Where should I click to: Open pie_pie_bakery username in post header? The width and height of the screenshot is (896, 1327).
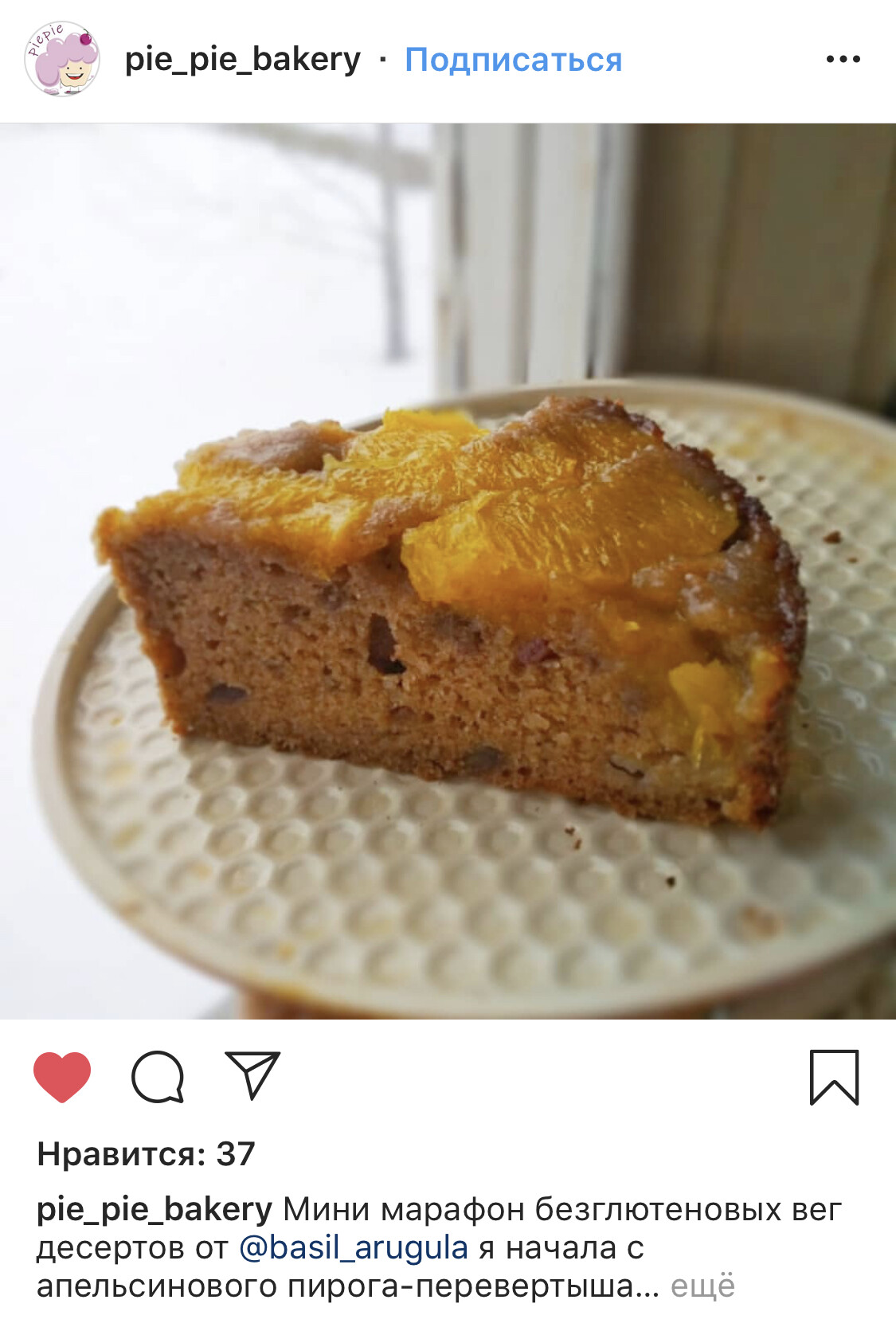pos(242,60)
